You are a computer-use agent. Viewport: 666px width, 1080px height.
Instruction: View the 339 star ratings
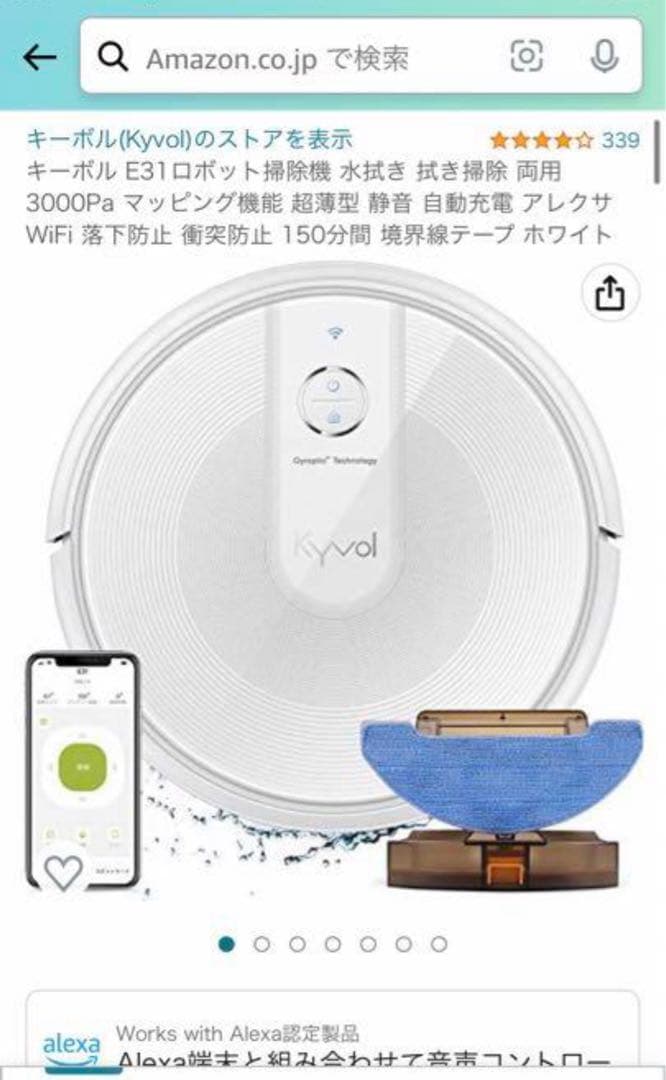pyautogui.click(x=565, y=139)
